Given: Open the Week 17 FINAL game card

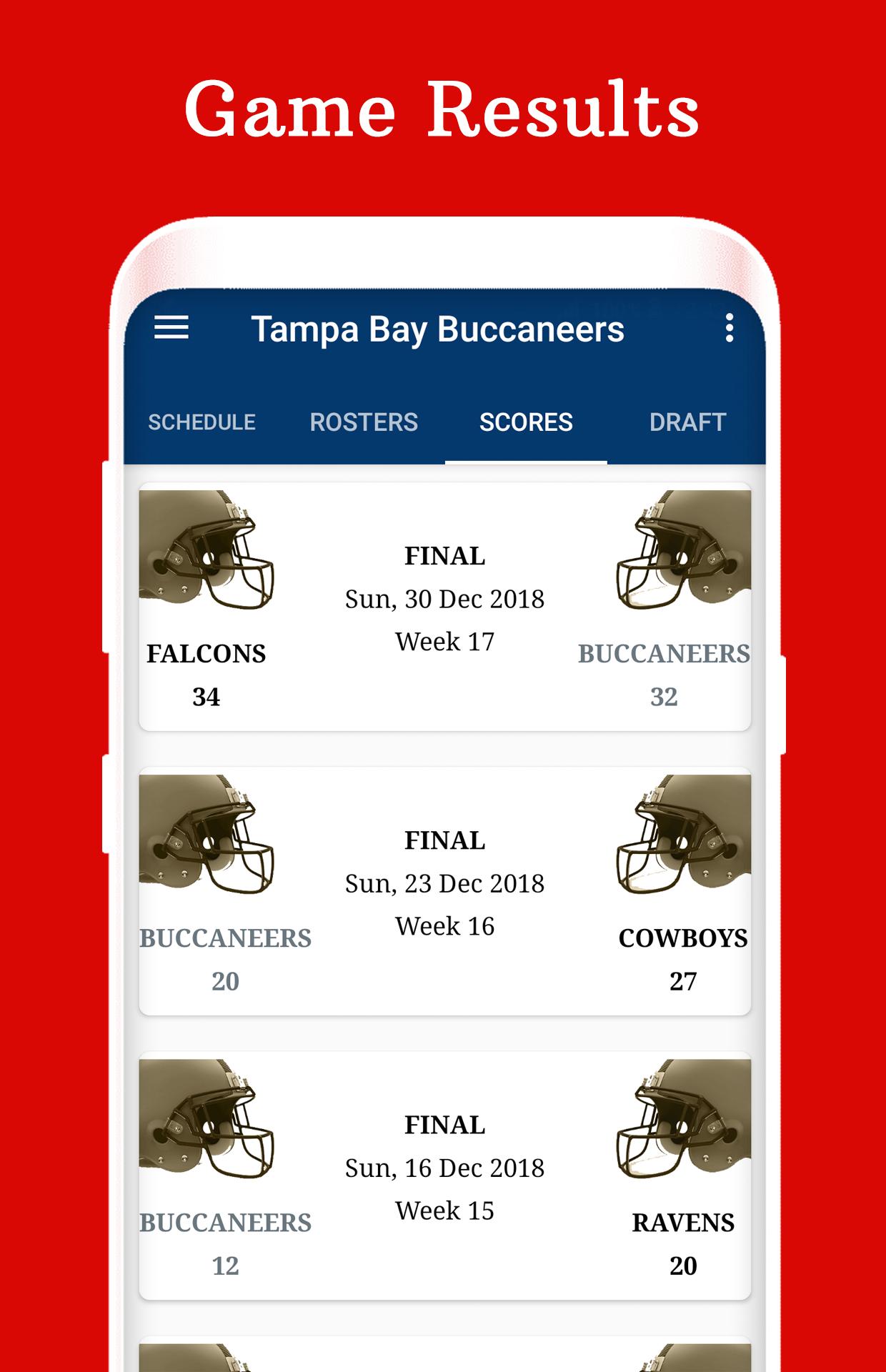Looking at the screenshot, I should tap(444, 600).
